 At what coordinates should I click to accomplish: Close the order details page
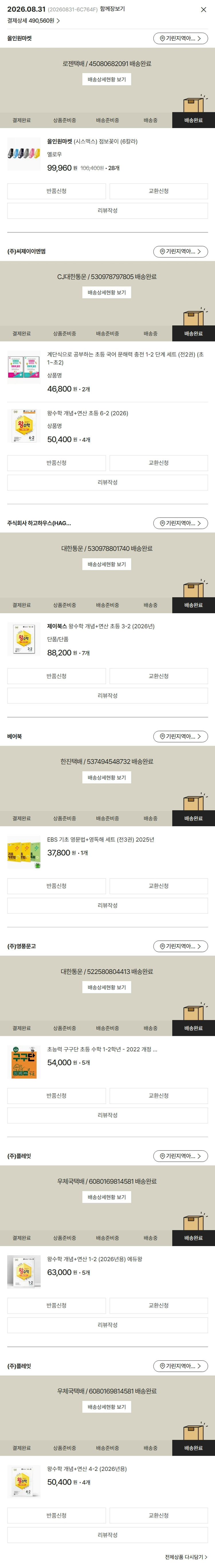pos(204,10)
